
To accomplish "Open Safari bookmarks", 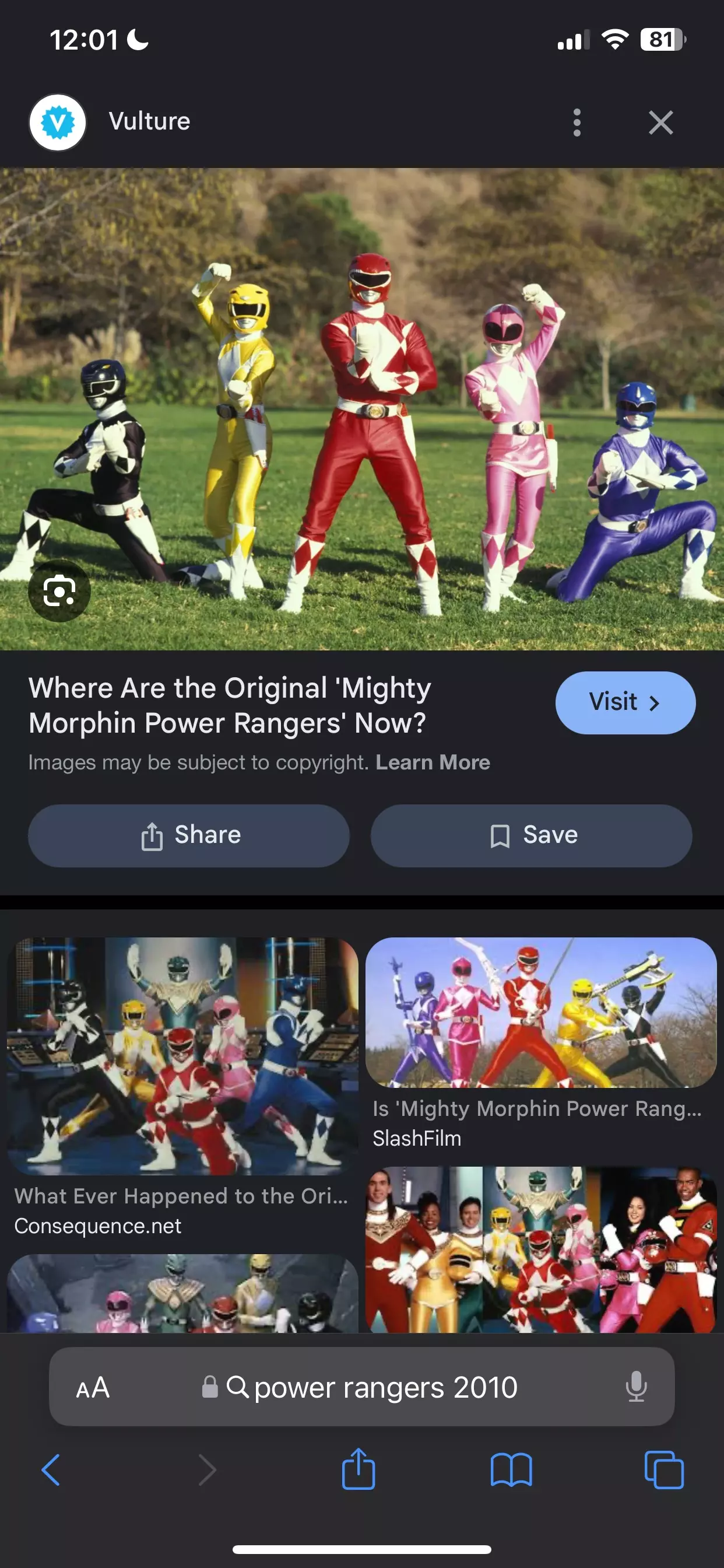I will [511, 1469].
